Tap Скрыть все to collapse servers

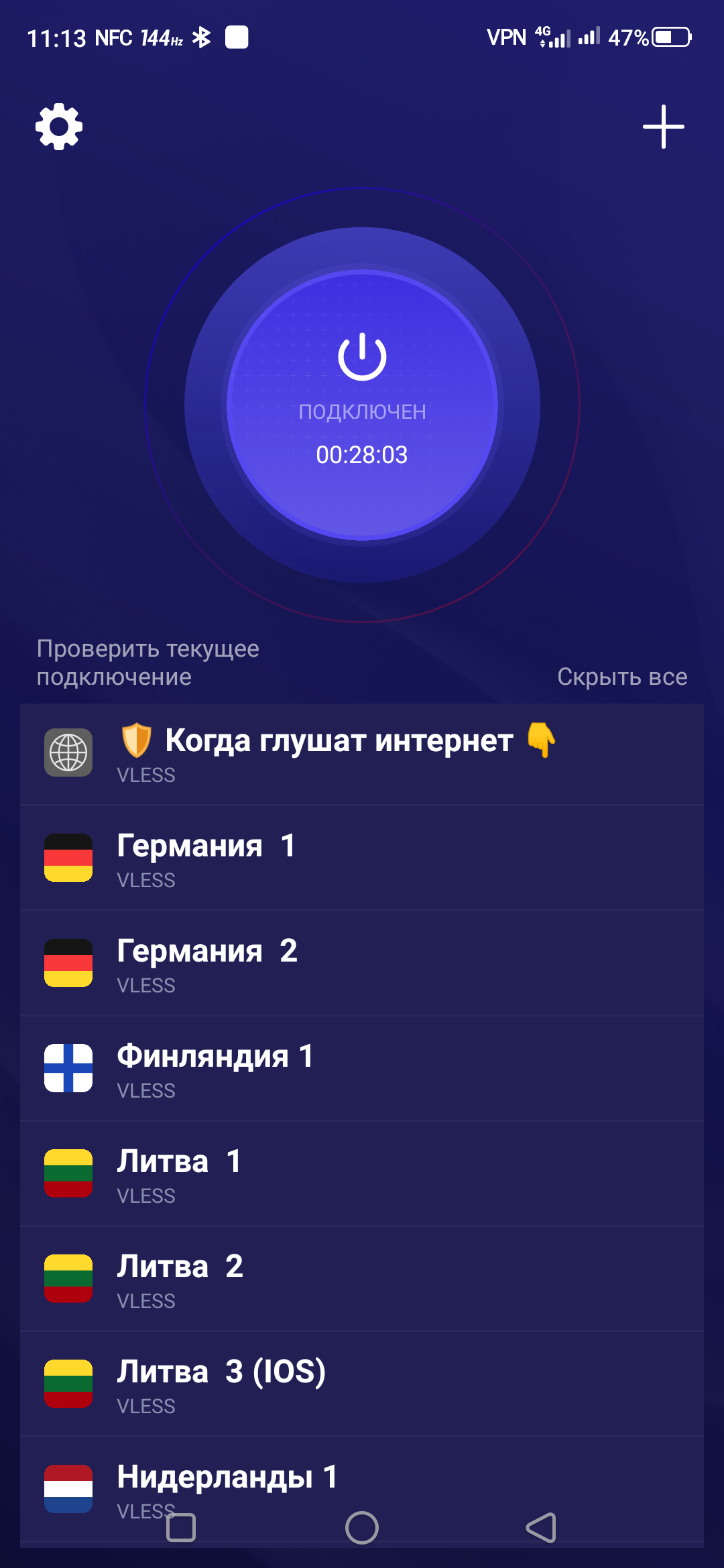(x=621, y=677)
